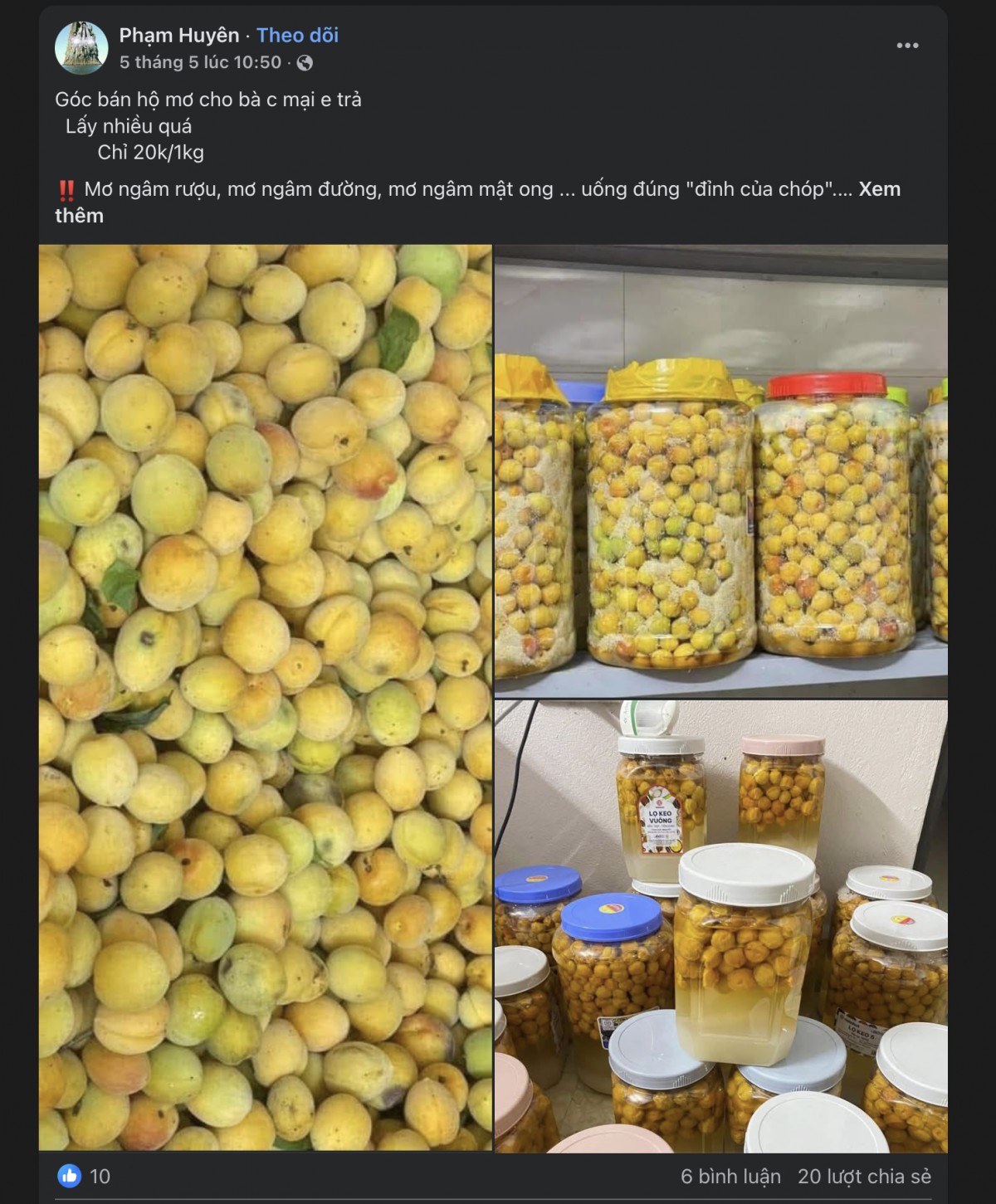
Task: Open the post's three-dot options menu
Action: 907,46
